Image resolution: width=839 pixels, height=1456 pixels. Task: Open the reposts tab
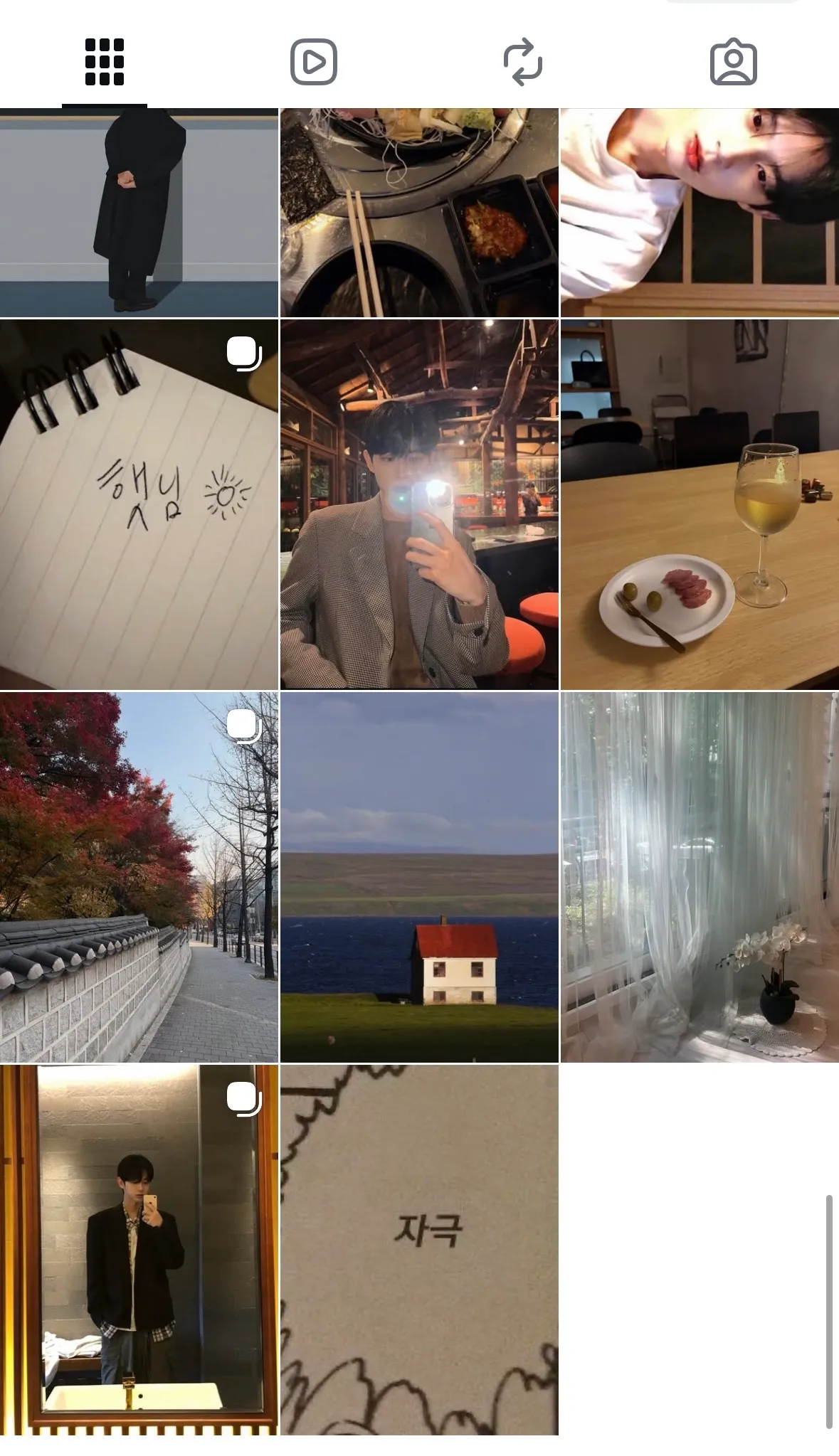pyautogui.click(x=523, y=62)
